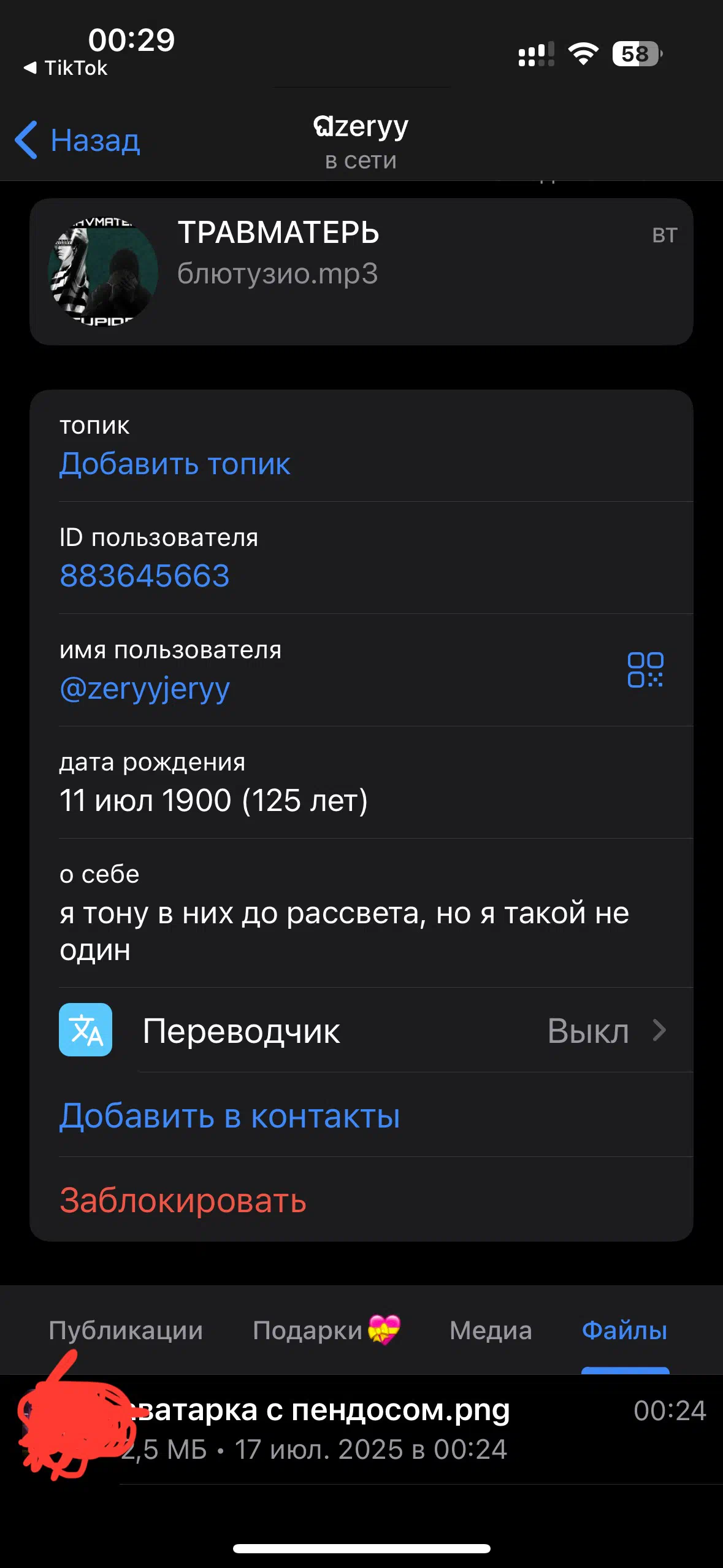Open the ТРАВМАТЕРЬ блютузио.mp3 music card
This screenshot has width=723, height=1568.
[x=361, y=272]
